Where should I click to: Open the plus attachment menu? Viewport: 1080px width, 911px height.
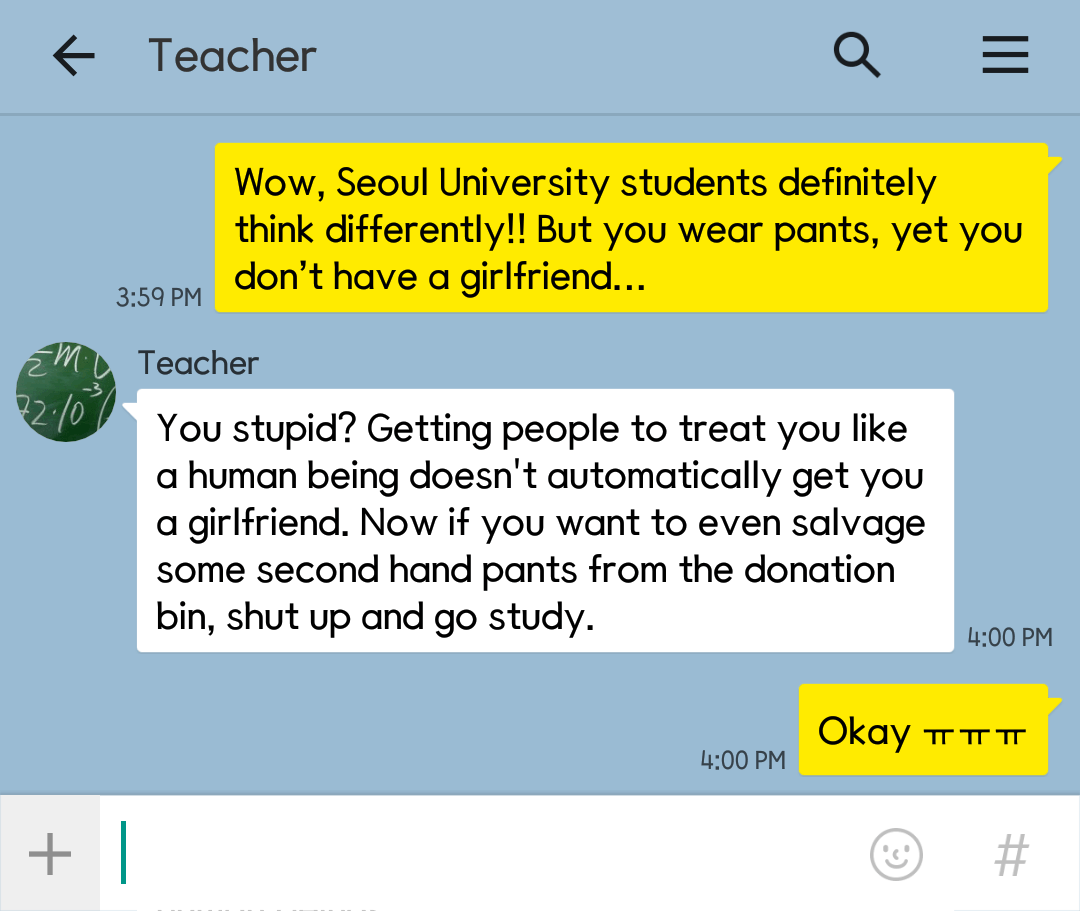[50, 854]
